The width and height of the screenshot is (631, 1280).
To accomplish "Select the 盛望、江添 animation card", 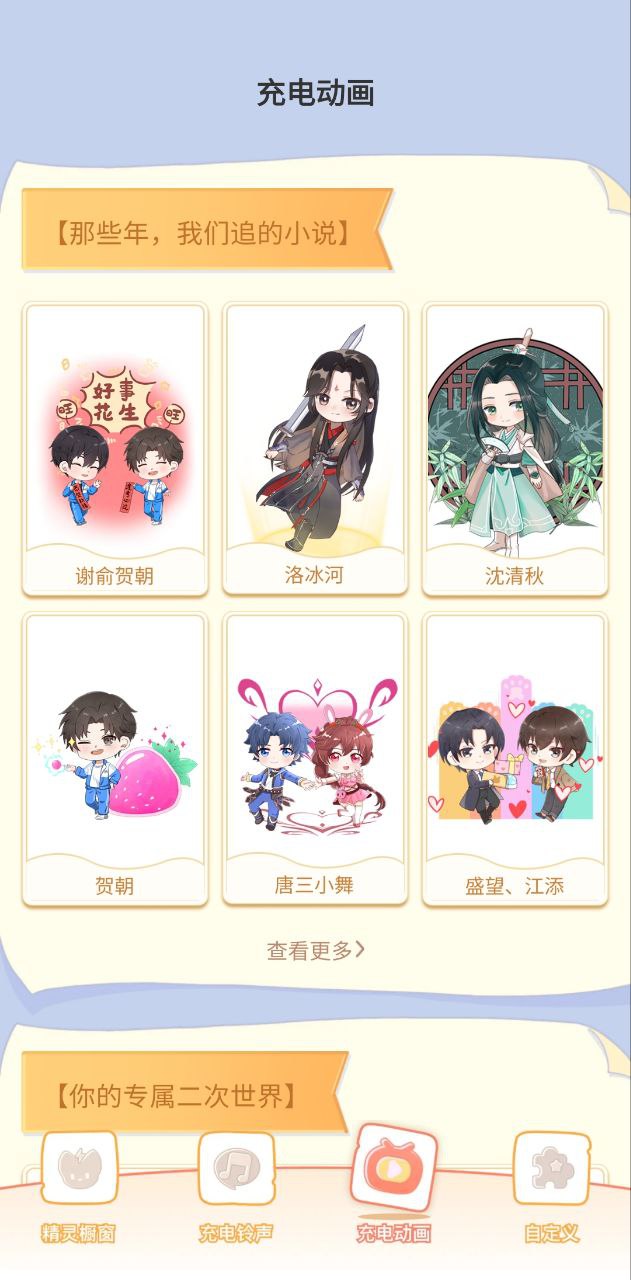I will (515, 760).
